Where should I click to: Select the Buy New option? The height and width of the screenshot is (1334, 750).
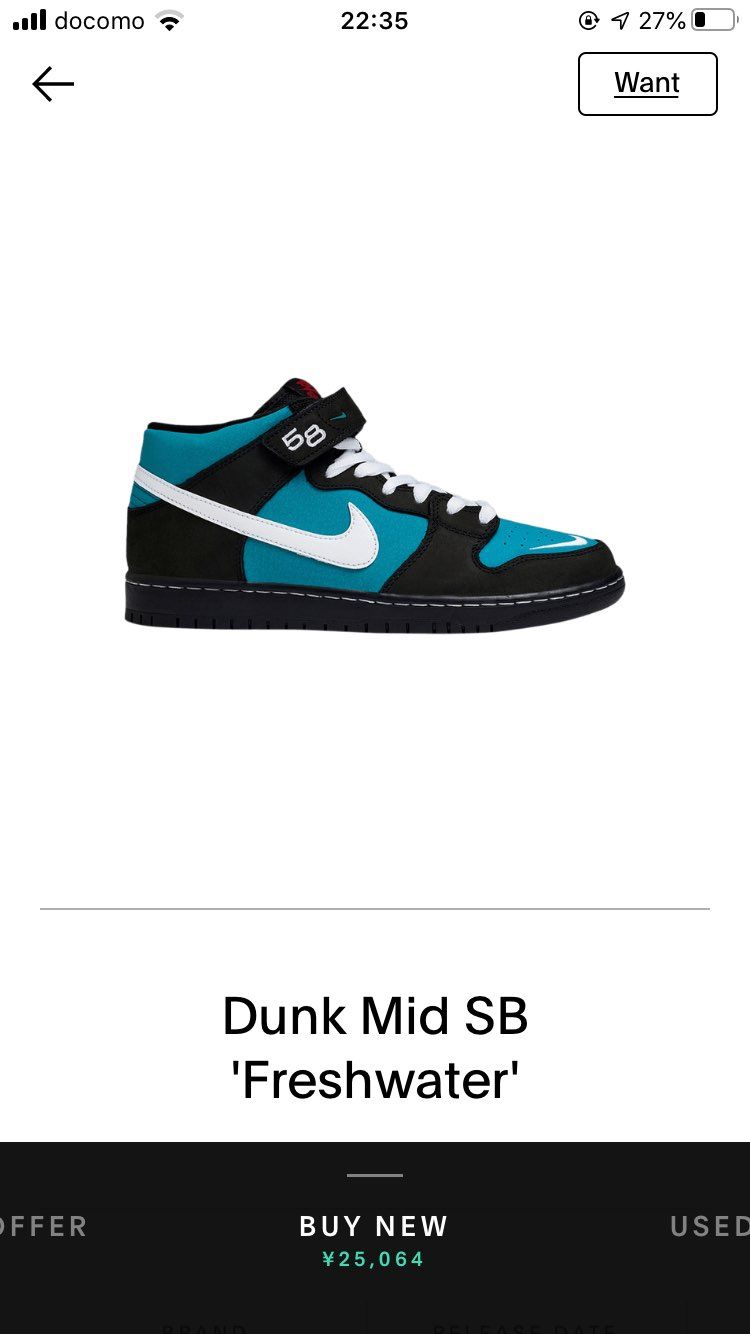(374, 1240)
